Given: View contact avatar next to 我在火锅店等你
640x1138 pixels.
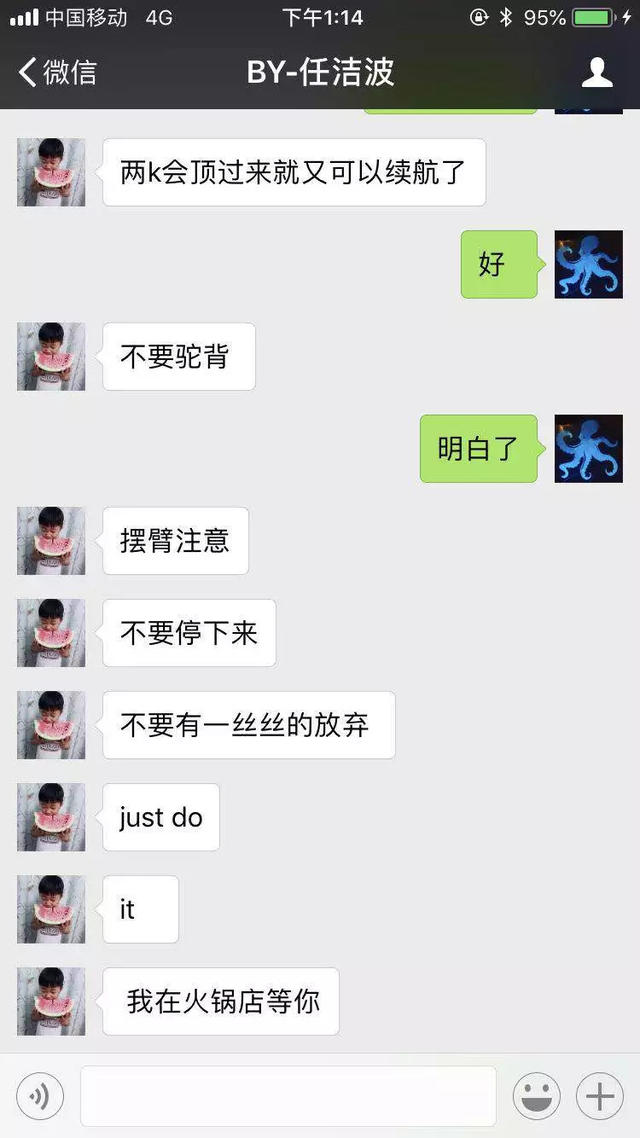Looking at the screenshot, I should 51,1001.
